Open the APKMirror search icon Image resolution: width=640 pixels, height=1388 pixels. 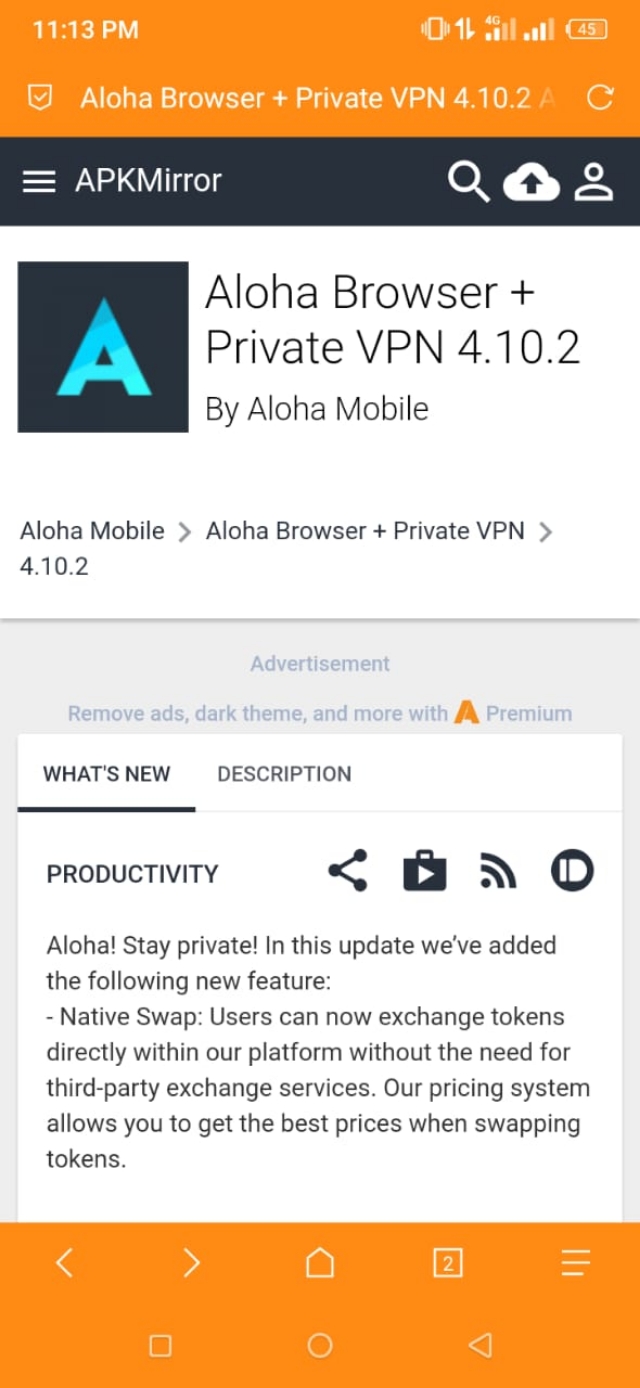[x=467, y=181]
